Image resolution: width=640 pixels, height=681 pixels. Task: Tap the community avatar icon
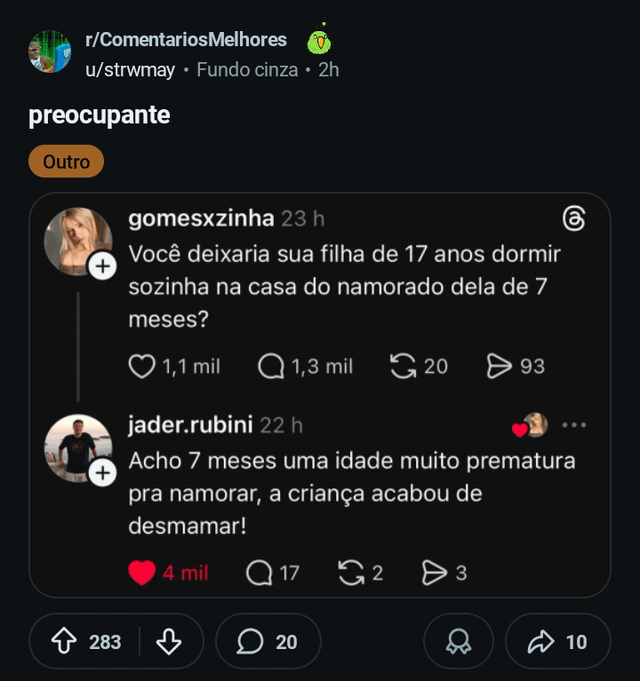pyautogui.click(x=49, y=52)
